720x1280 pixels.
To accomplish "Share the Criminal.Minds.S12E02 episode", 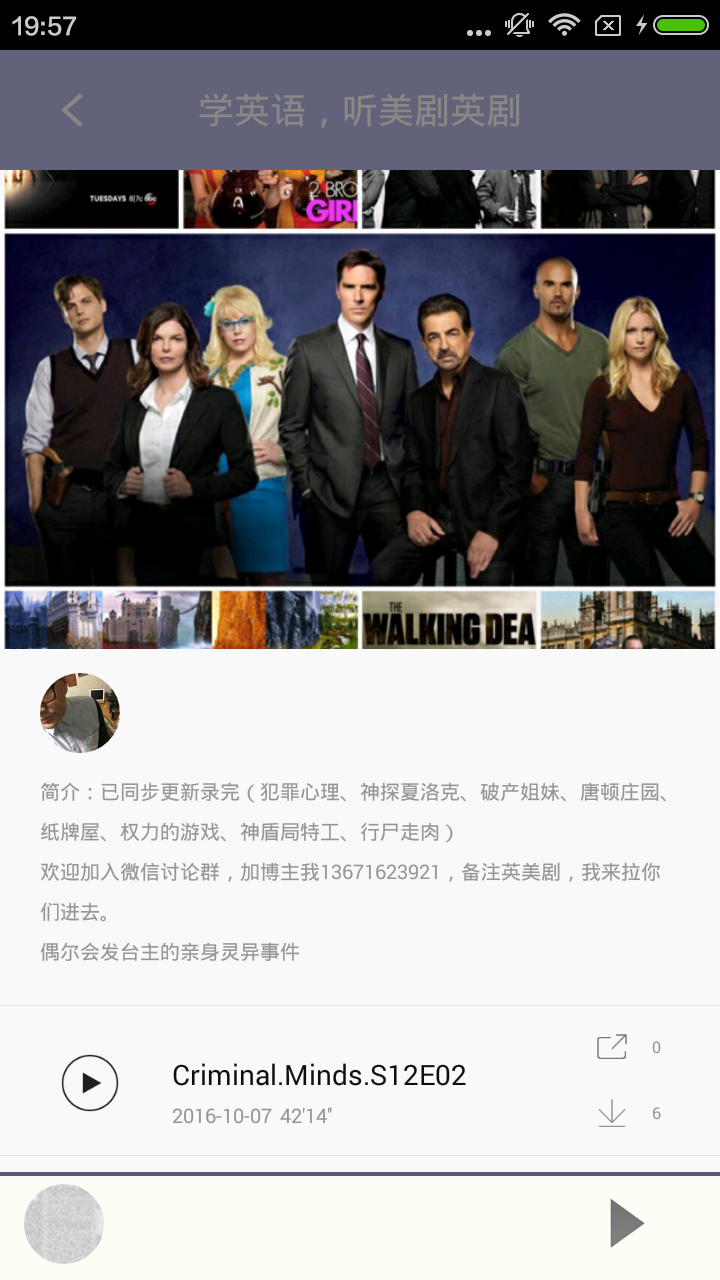I will coord(611,1046).
